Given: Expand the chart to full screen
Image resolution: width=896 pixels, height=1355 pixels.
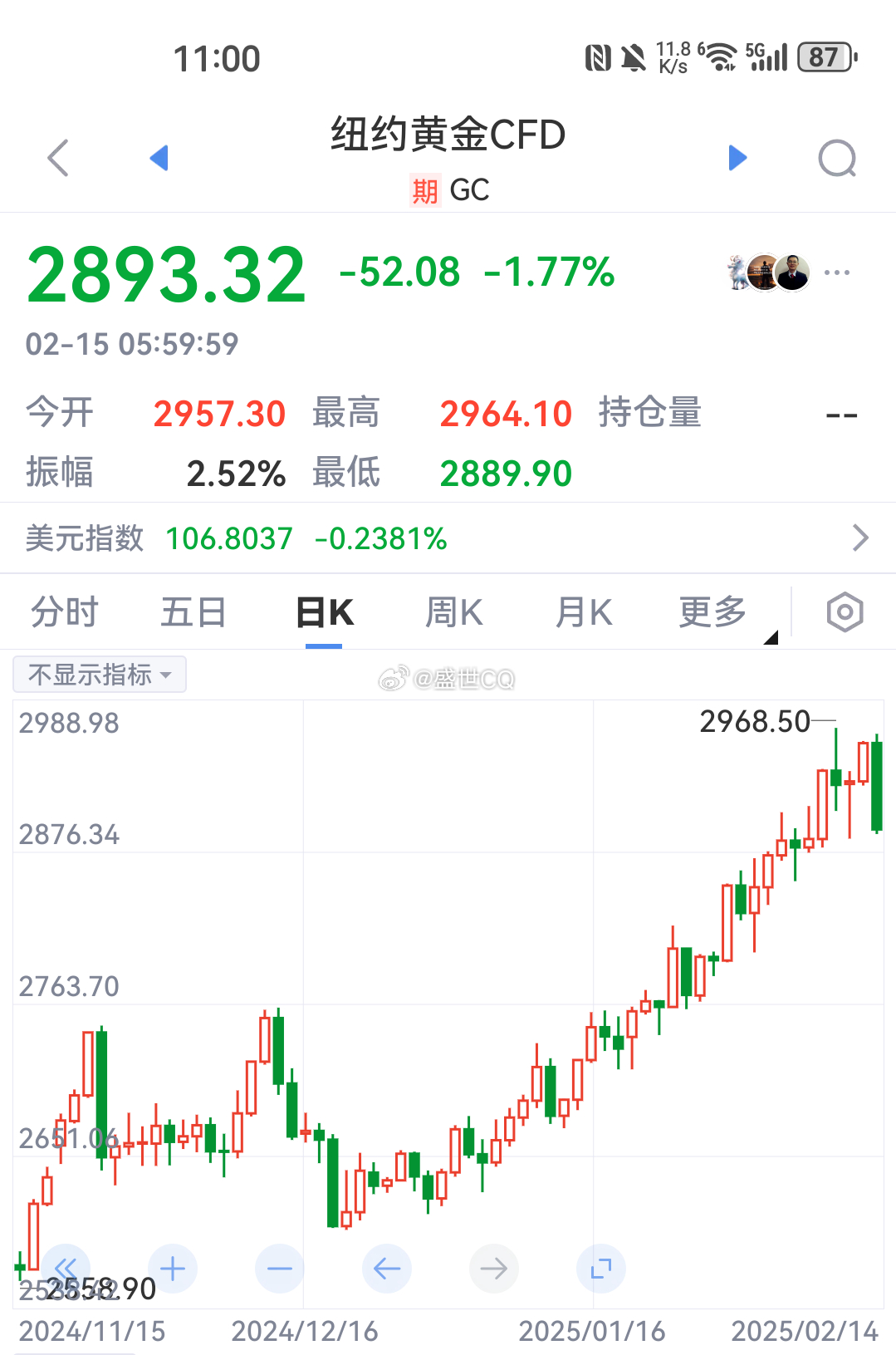Looking at the screenshot, I should pyautogui.click(x=600, y=1269).
